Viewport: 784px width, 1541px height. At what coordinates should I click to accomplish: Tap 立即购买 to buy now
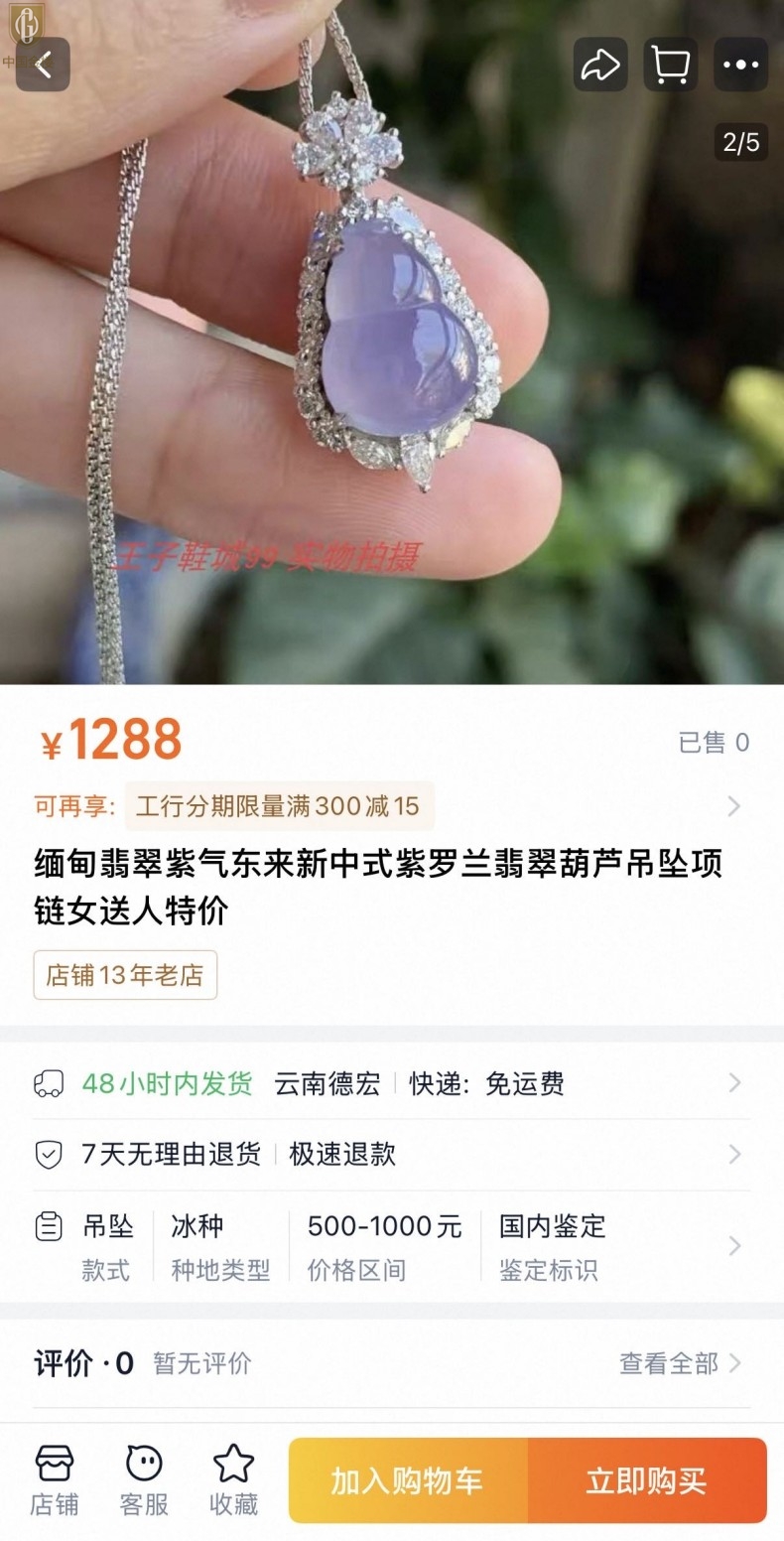click(647, 1481)
